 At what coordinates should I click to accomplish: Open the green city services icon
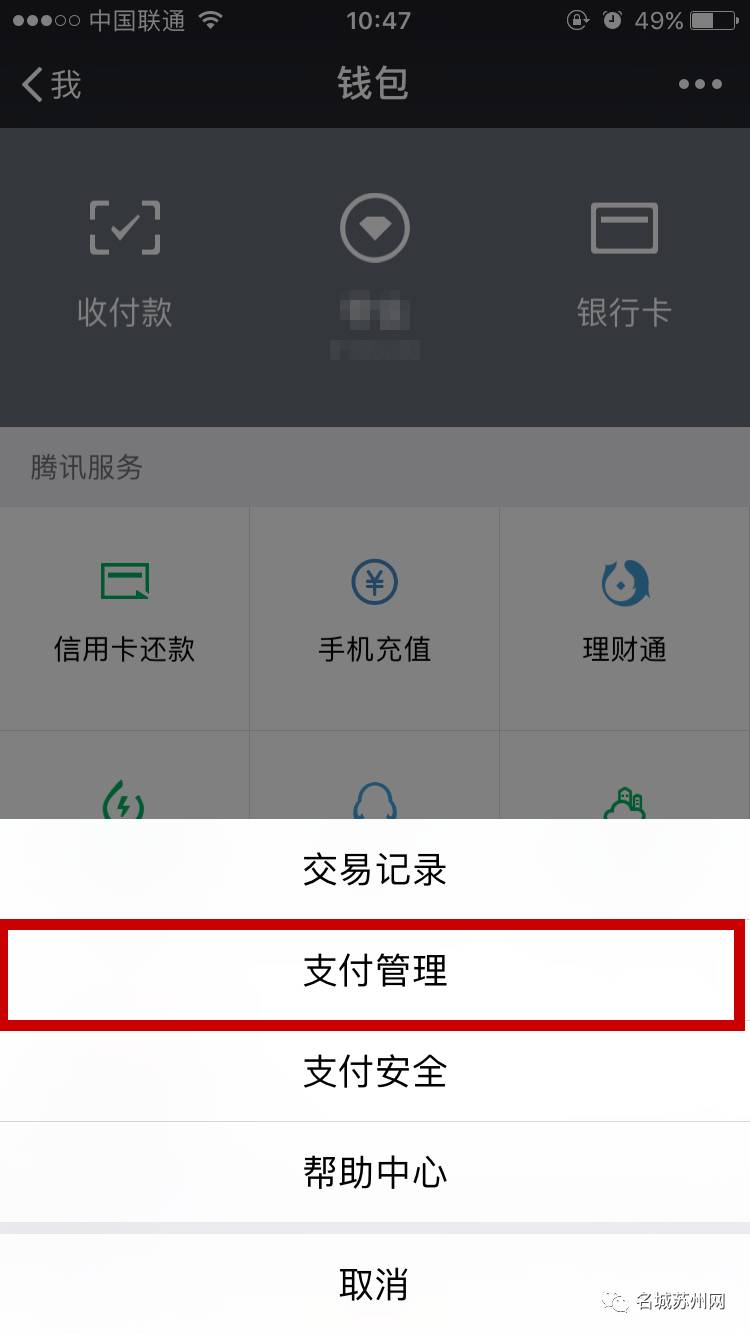tap(624, 800)
